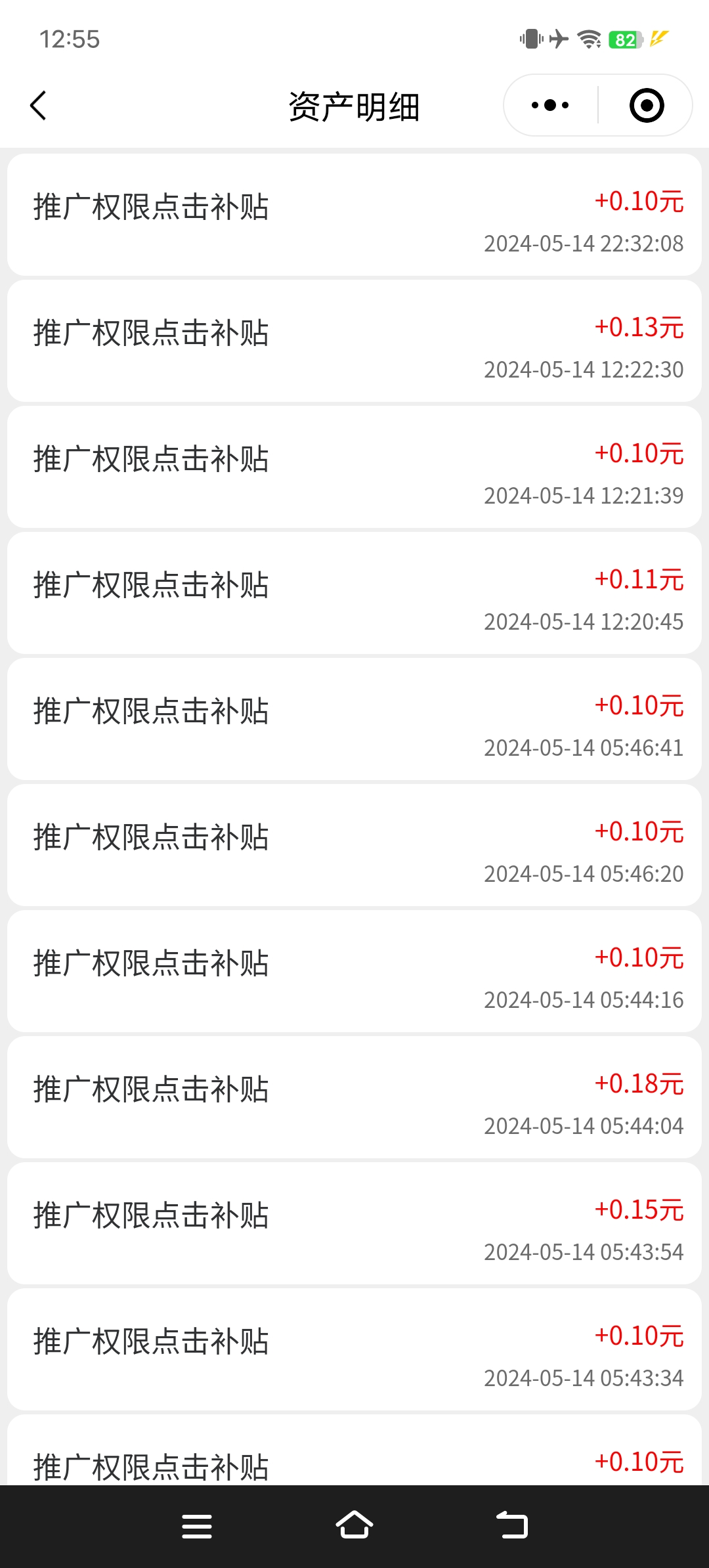This screenshot has height=1568, width=709.
Task: Open the mini program three-dot menu
Action: [550, 105]
